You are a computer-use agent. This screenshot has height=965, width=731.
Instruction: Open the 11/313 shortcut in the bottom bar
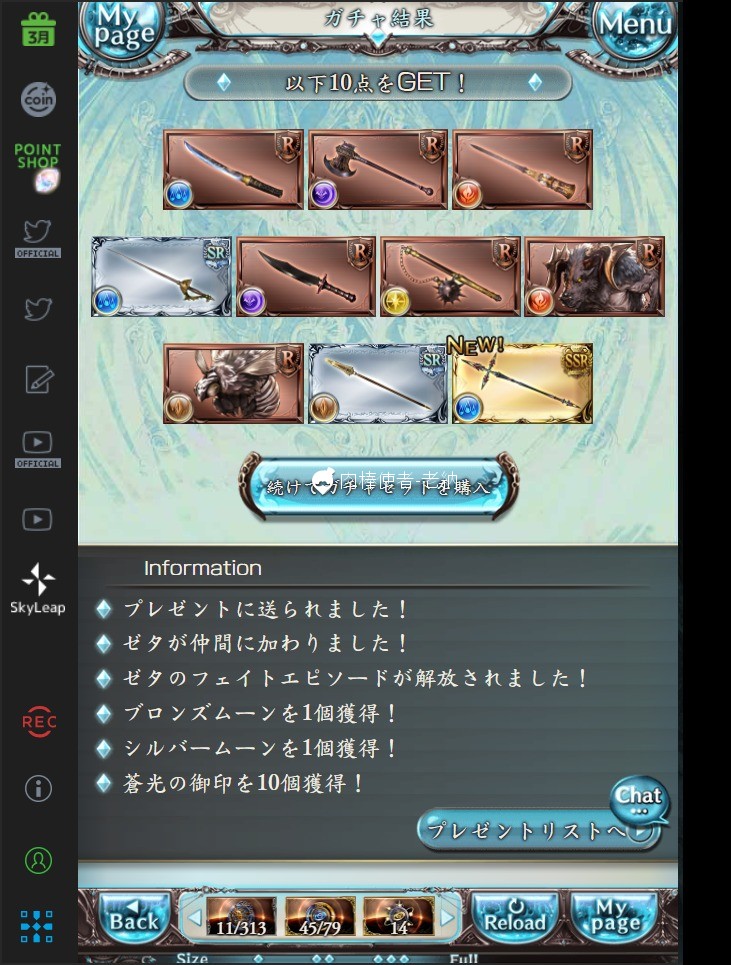tap(241, 916)
